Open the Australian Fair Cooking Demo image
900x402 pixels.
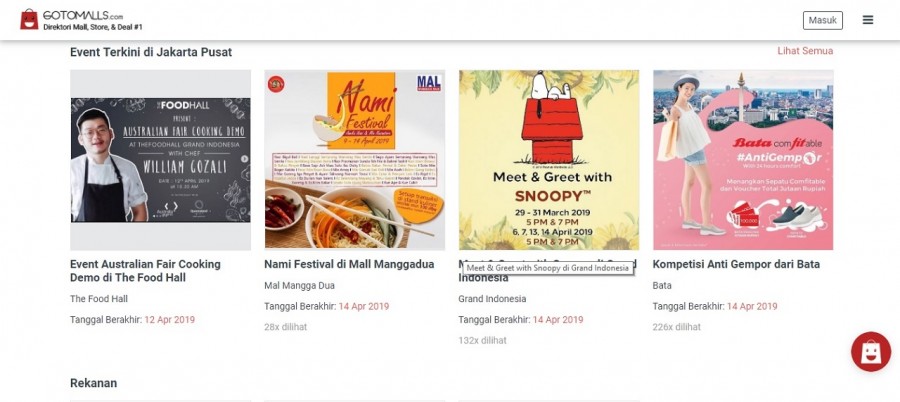pos(160,159)
